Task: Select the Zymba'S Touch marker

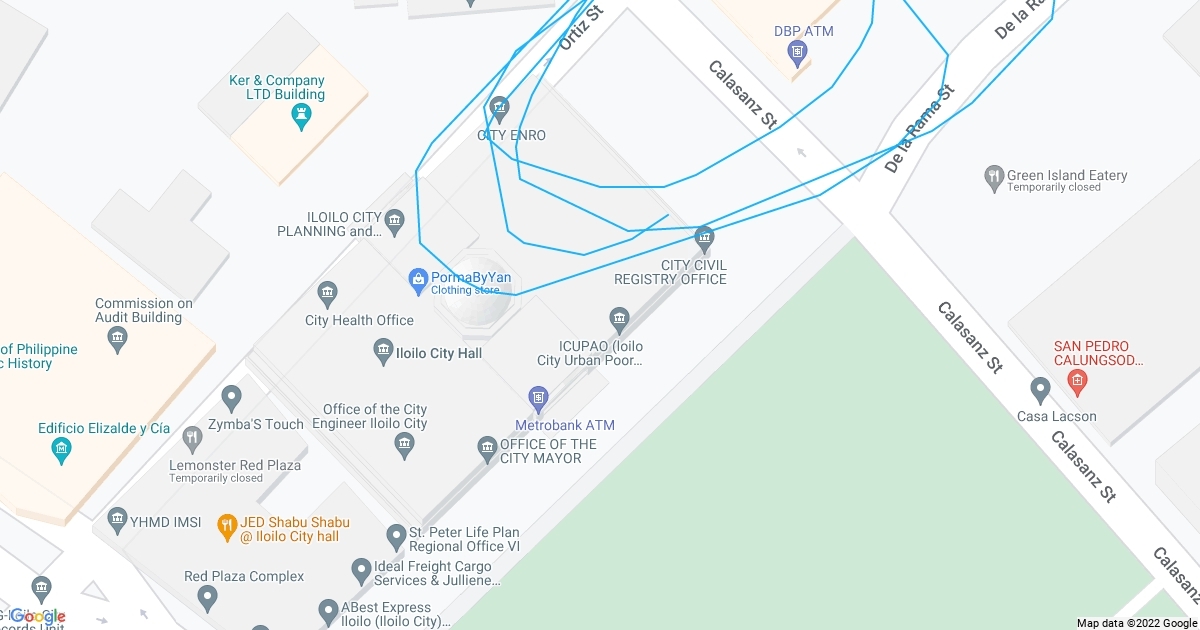Action: click(x=232, y=398)
